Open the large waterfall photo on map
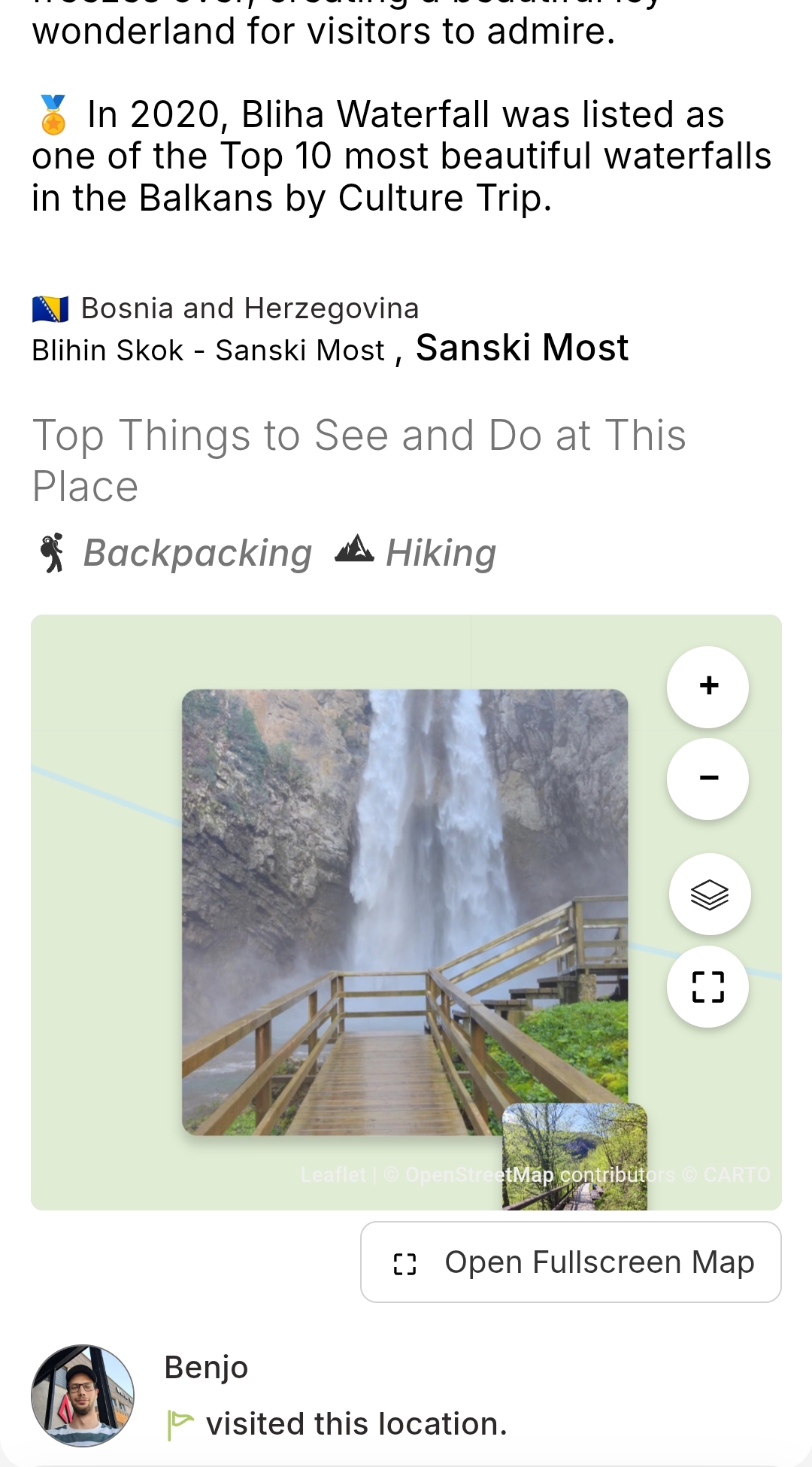This screenshot has height=1467, width=812. [x=404, y=912]
